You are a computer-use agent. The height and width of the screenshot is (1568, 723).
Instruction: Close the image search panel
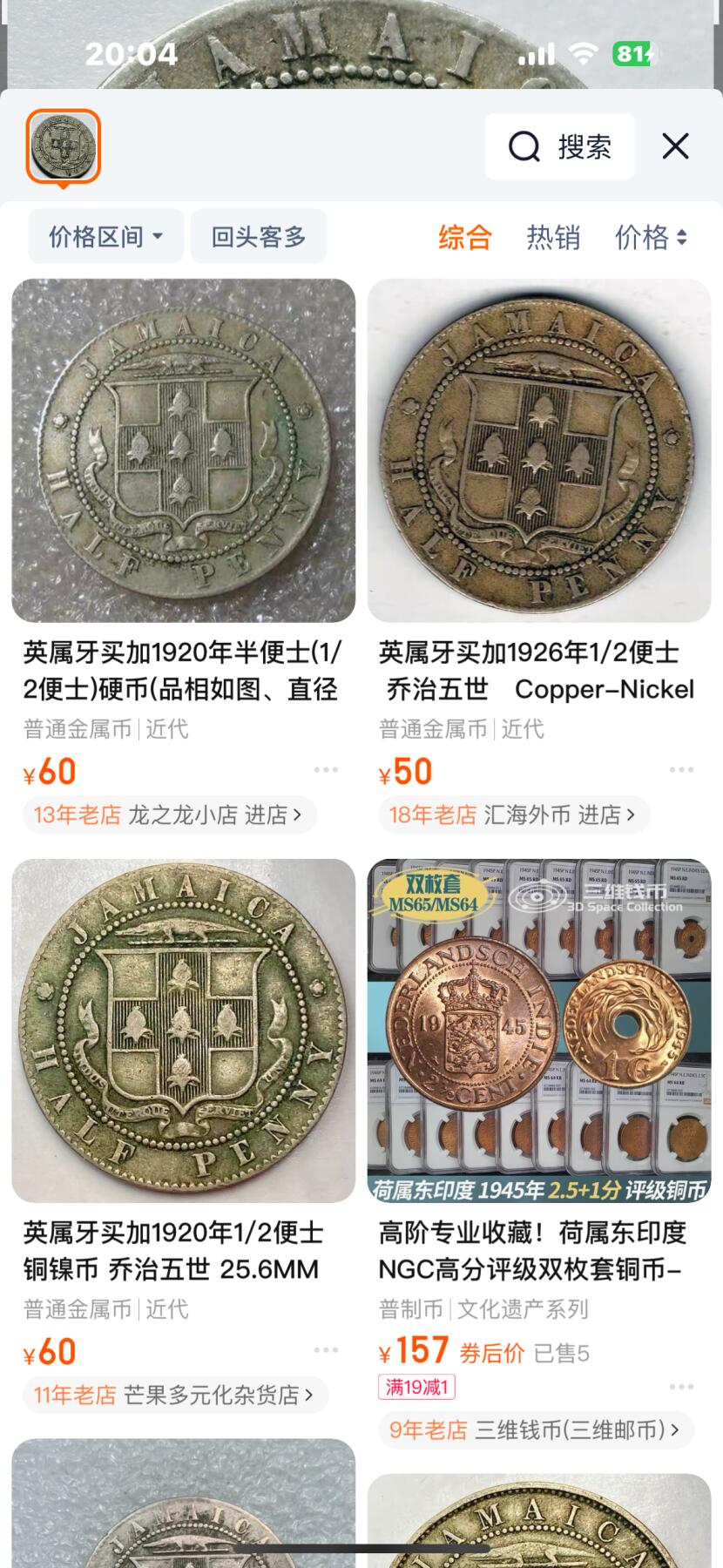(x=675, y=146)
